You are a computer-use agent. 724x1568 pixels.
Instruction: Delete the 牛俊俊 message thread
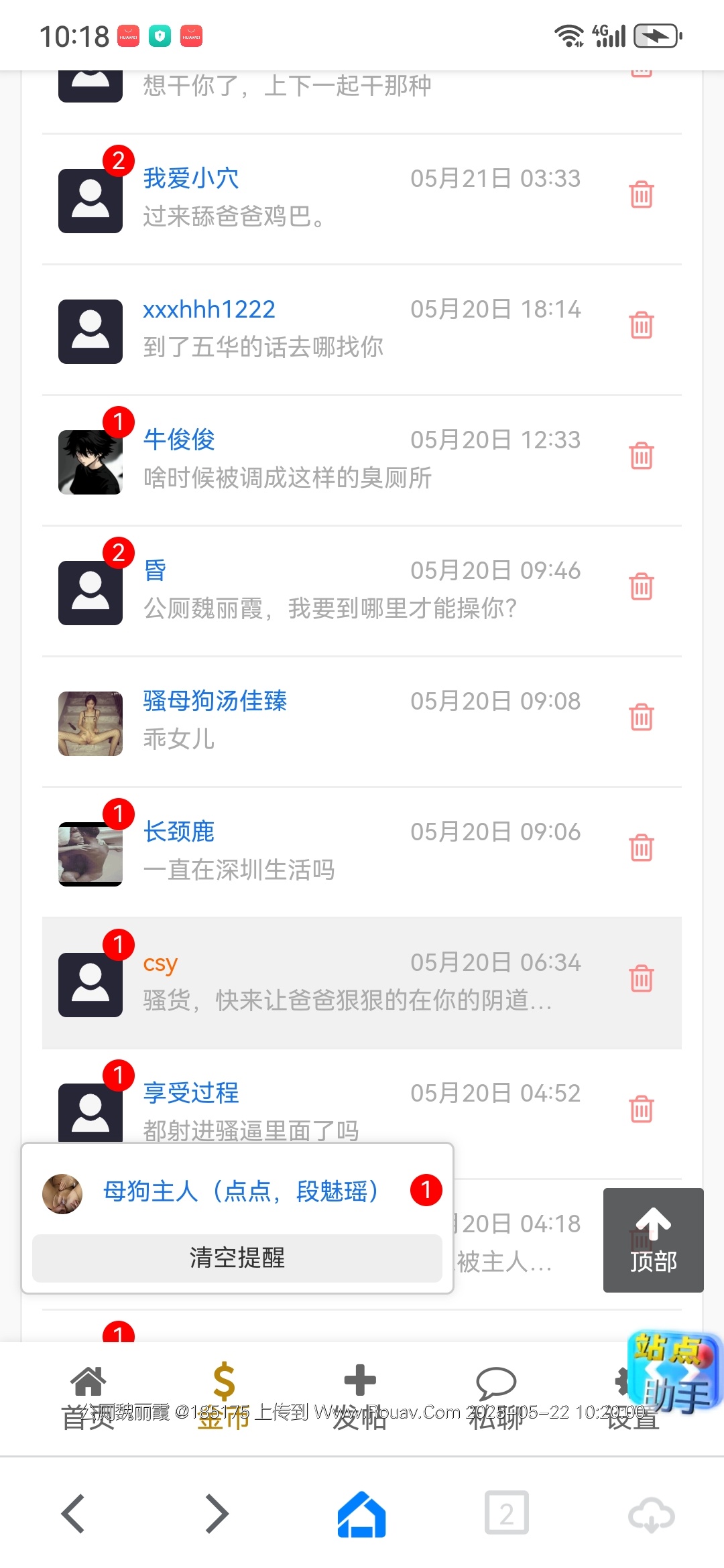(x=641, y=456)
